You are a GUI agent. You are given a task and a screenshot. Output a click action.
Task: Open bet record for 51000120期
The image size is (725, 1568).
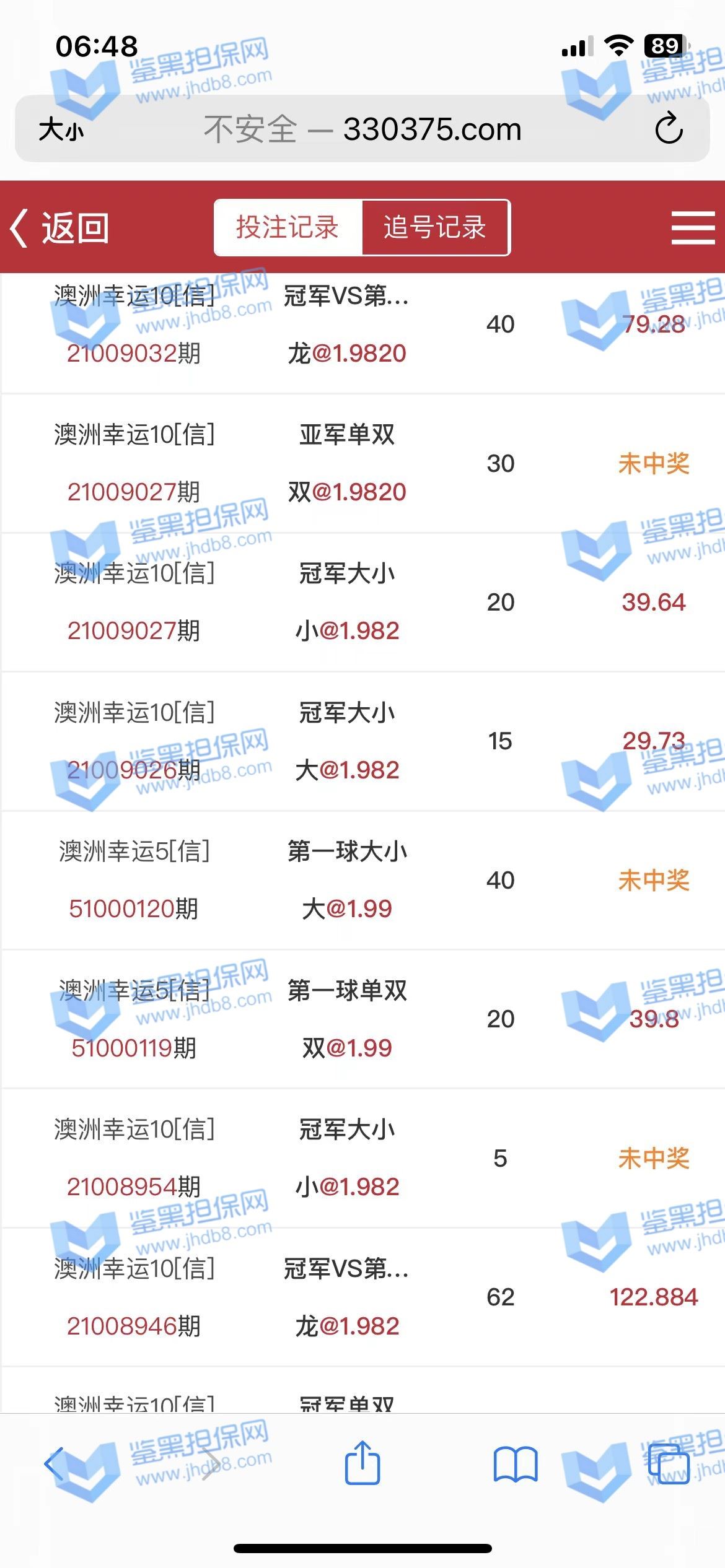[x=362, y=880]
